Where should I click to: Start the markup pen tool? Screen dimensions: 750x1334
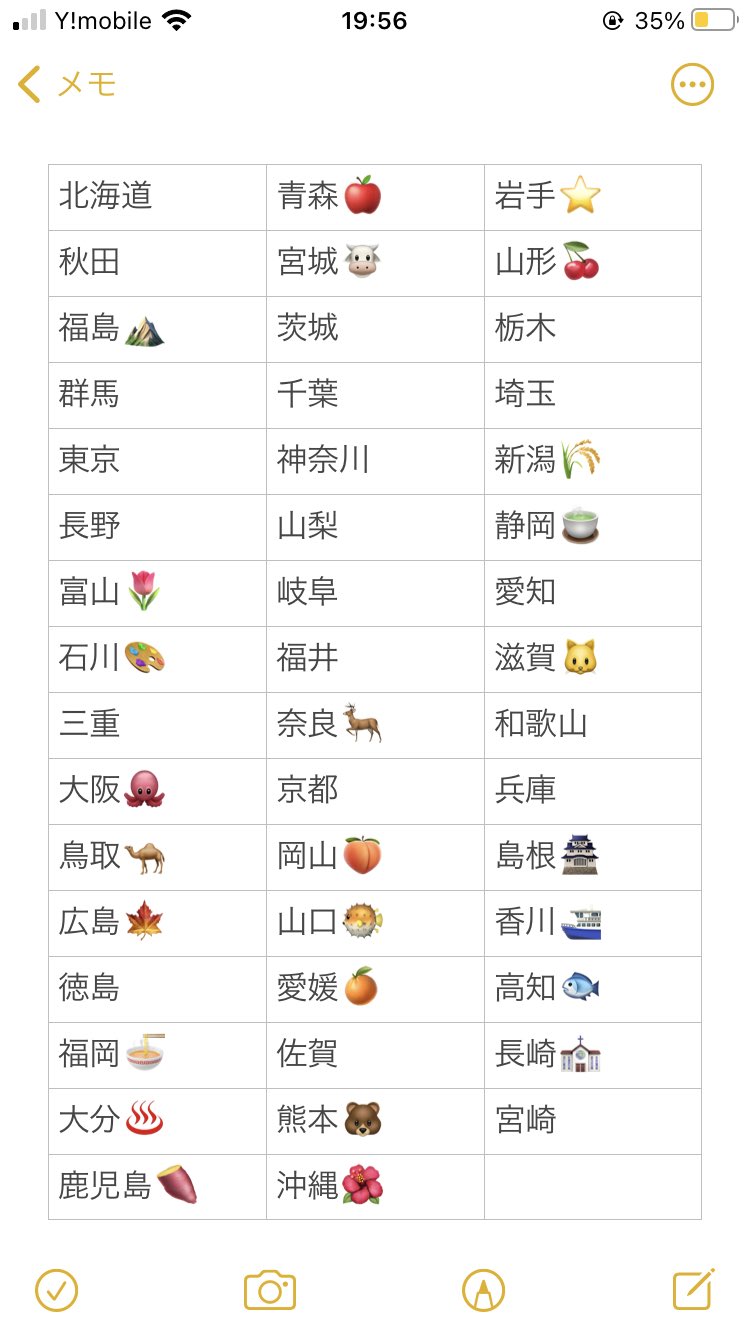click(483, 1290)
